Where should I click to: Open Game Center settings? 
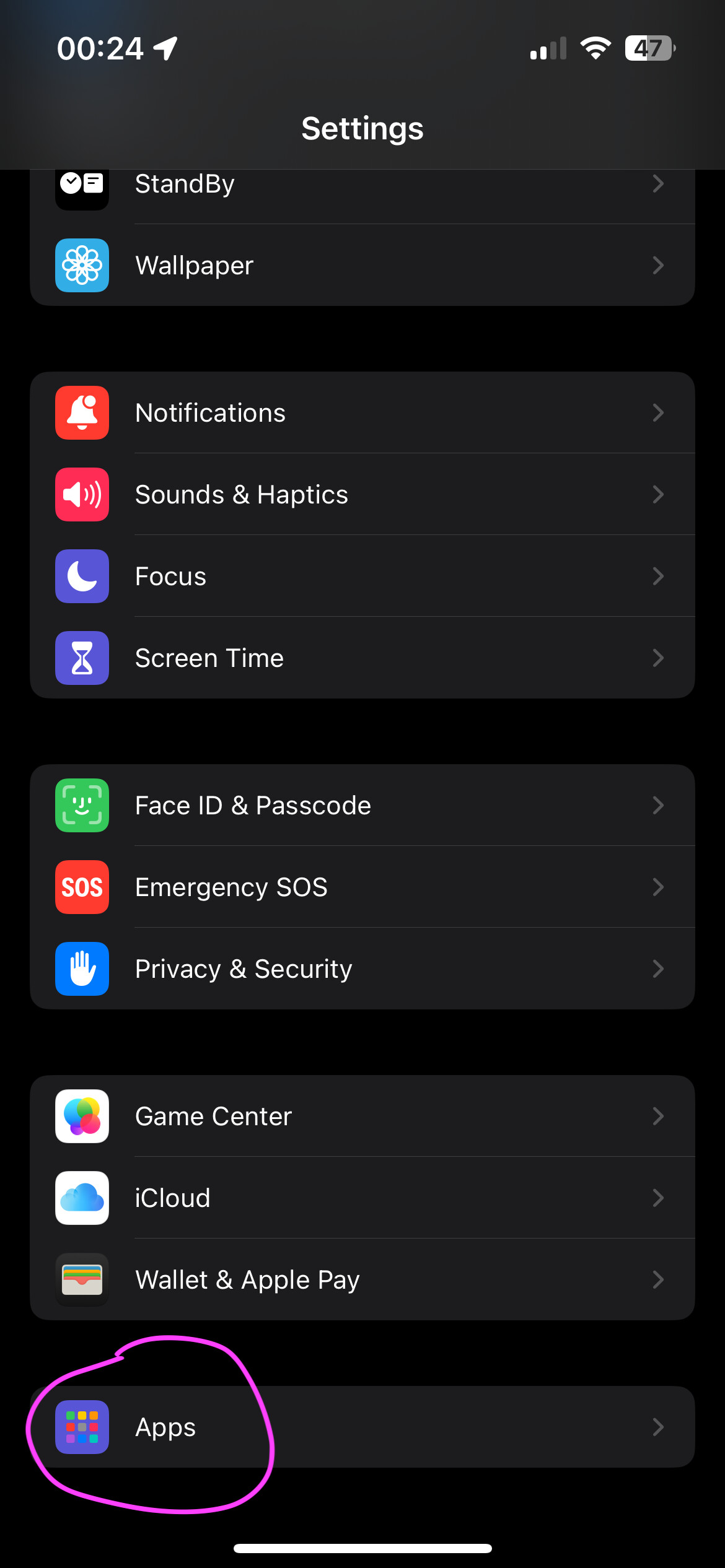point(362,1116)
